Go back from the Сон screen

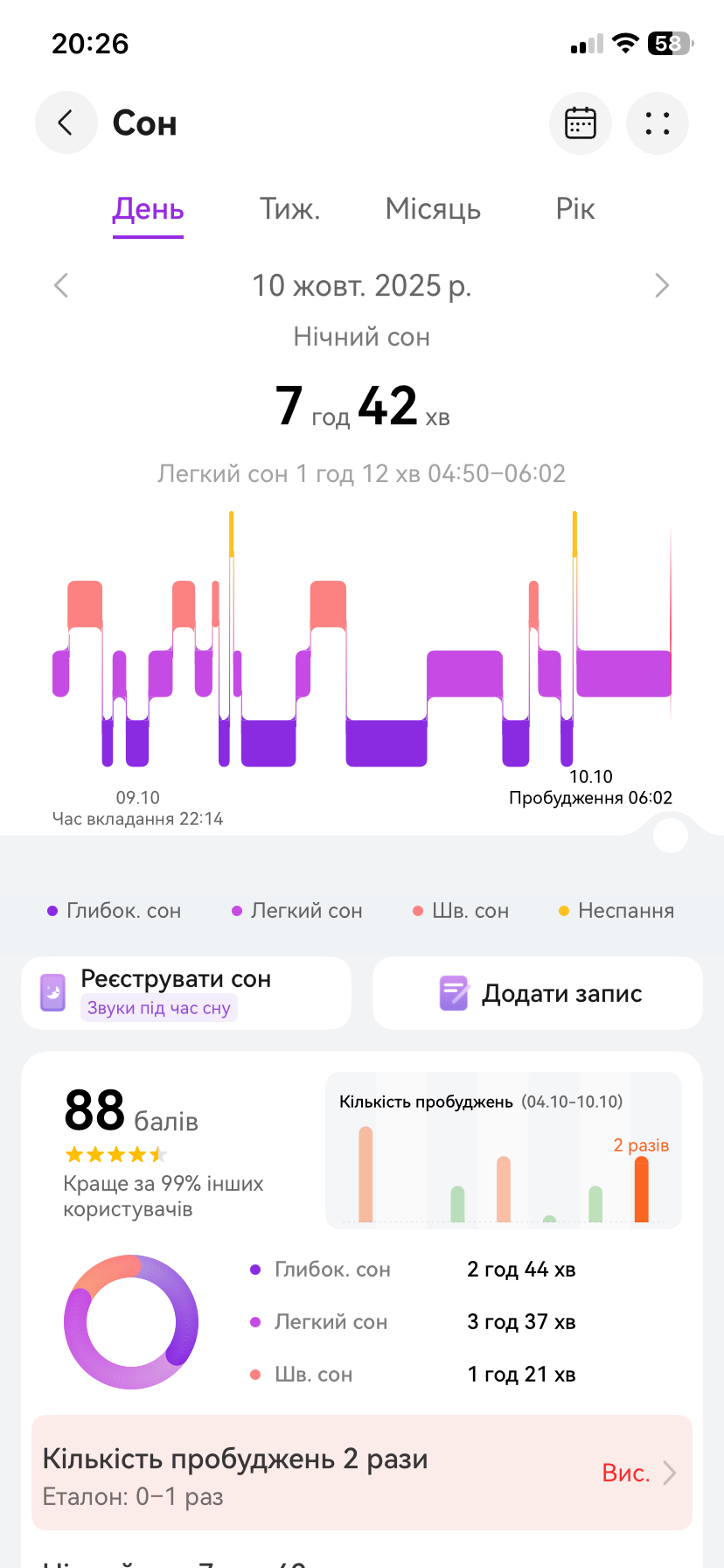click(66, 123)
